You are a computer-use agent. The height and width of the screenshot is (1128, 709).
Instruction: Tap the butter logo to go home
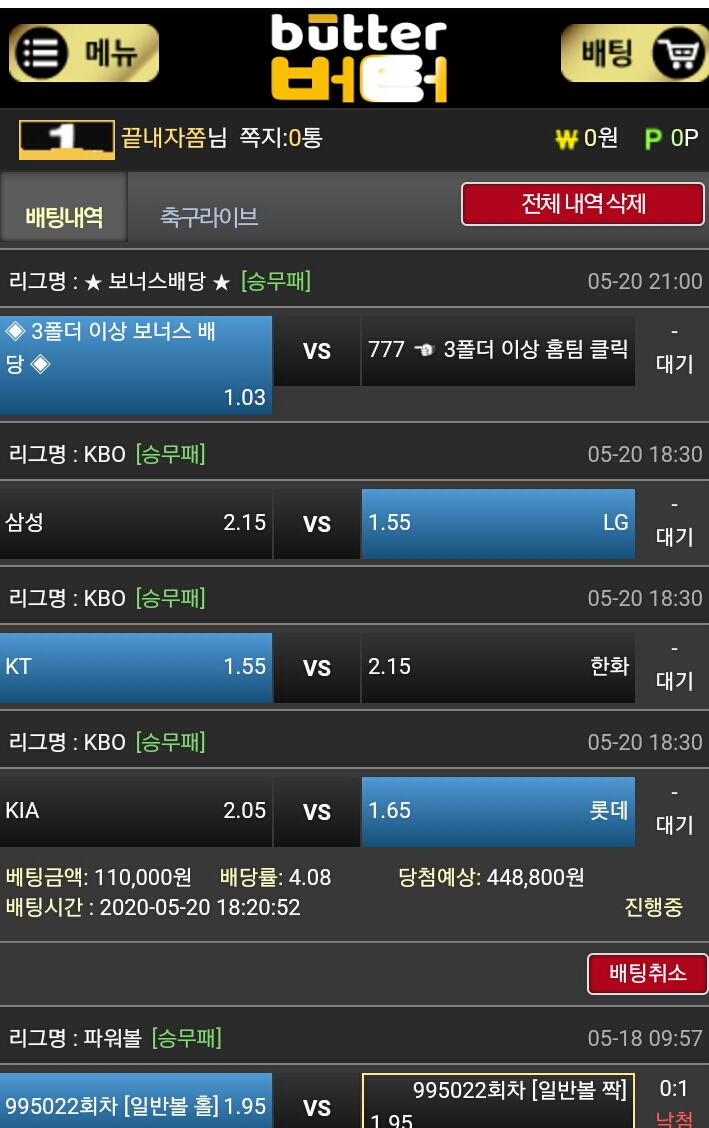(358, 58)
